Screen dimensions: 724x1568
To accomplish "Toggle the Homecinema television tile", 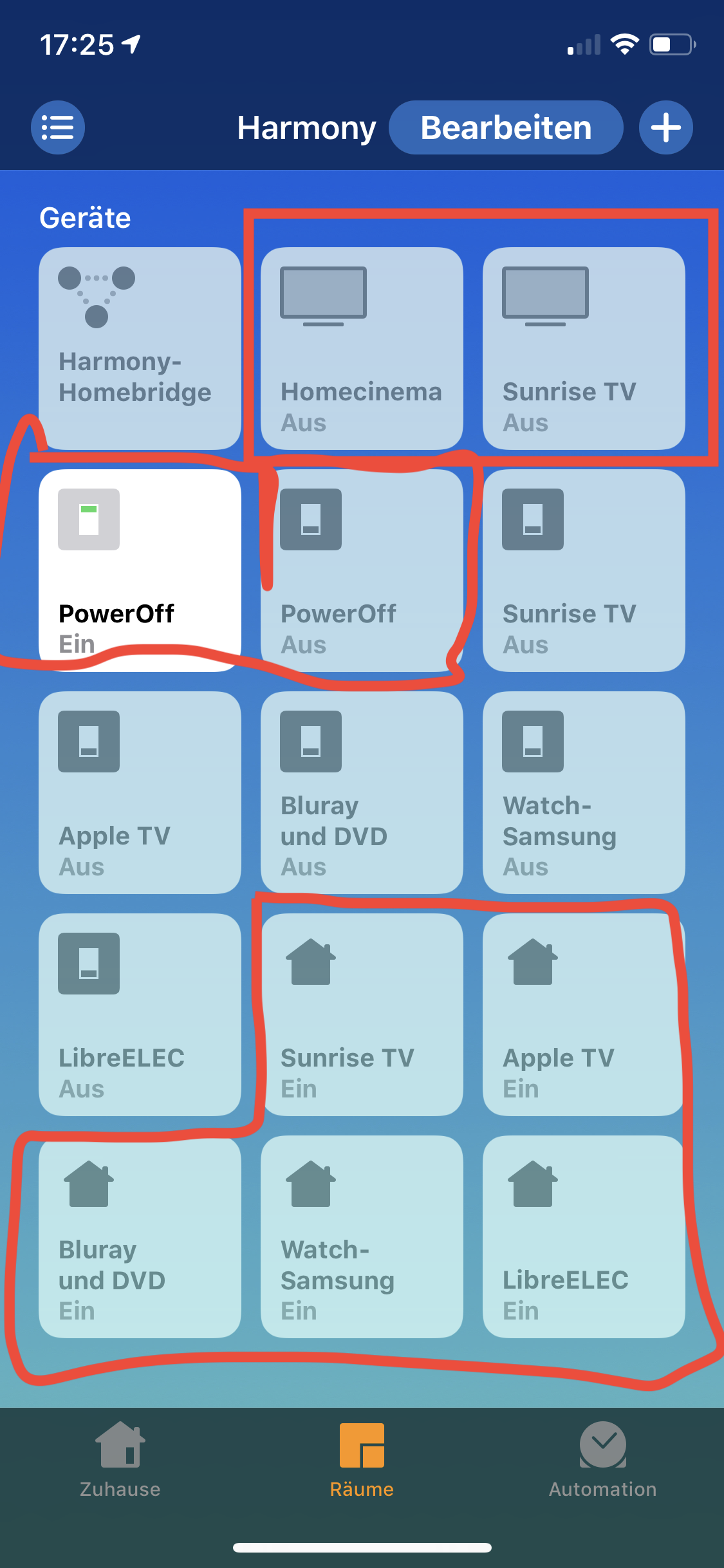I will [x=362, y=348].
